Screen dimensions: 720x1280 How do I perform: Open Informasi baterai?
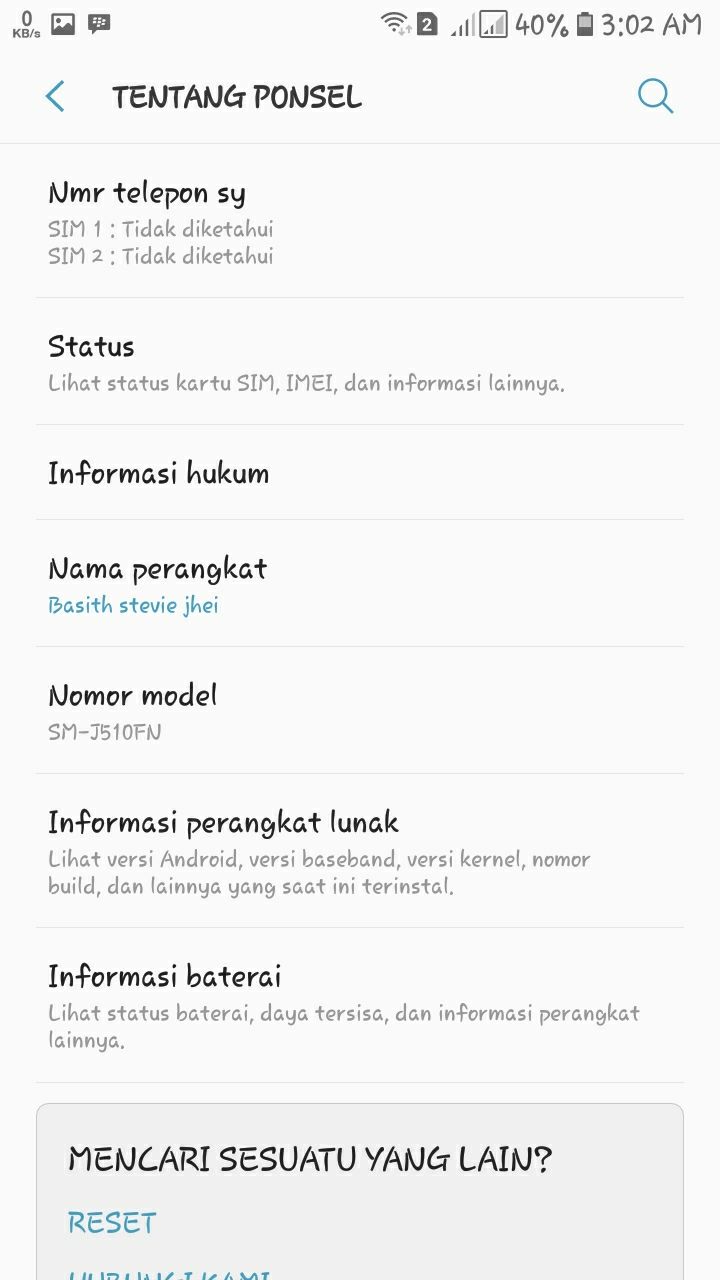(360, 1005)
